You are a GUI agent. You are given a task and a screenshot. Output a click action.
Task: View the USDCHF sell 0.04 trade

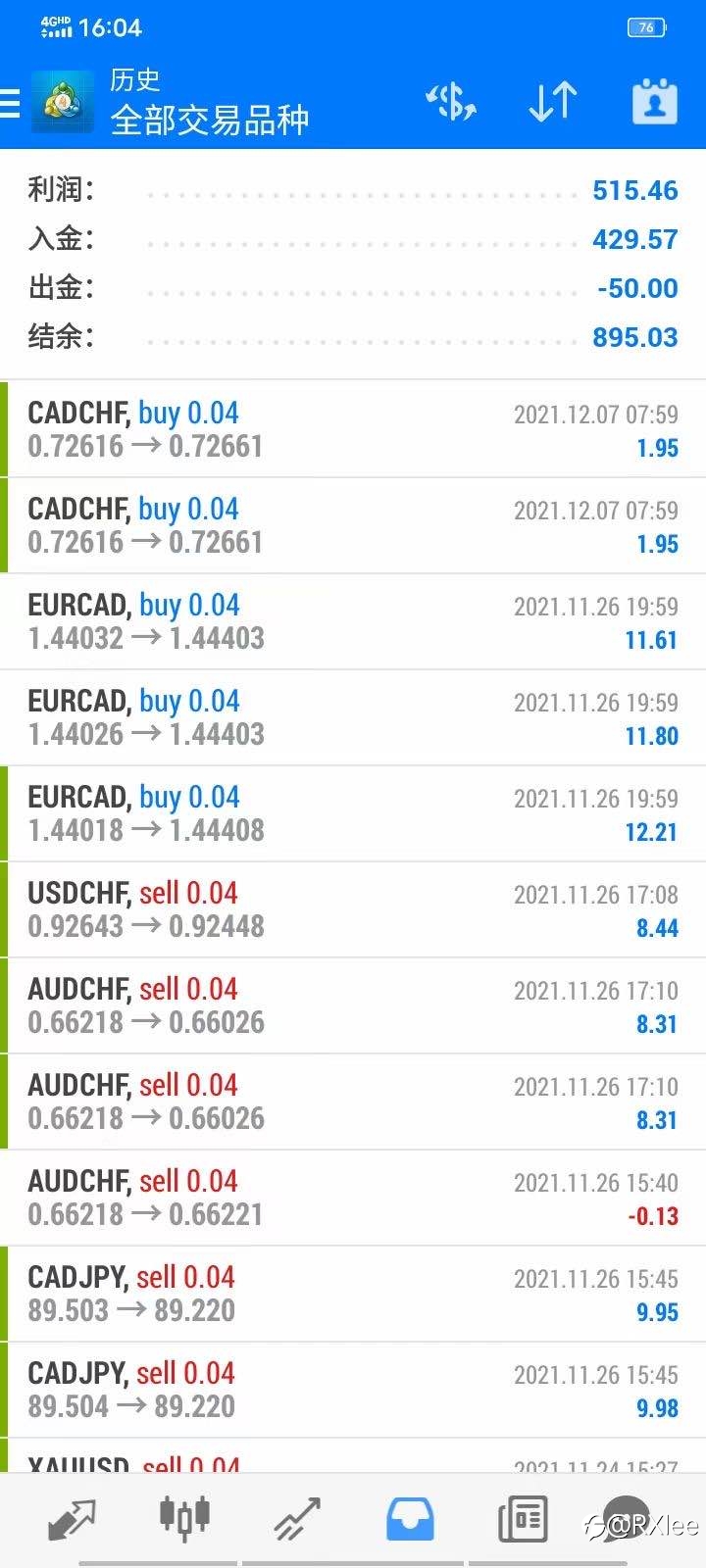[x=353, y=909]
